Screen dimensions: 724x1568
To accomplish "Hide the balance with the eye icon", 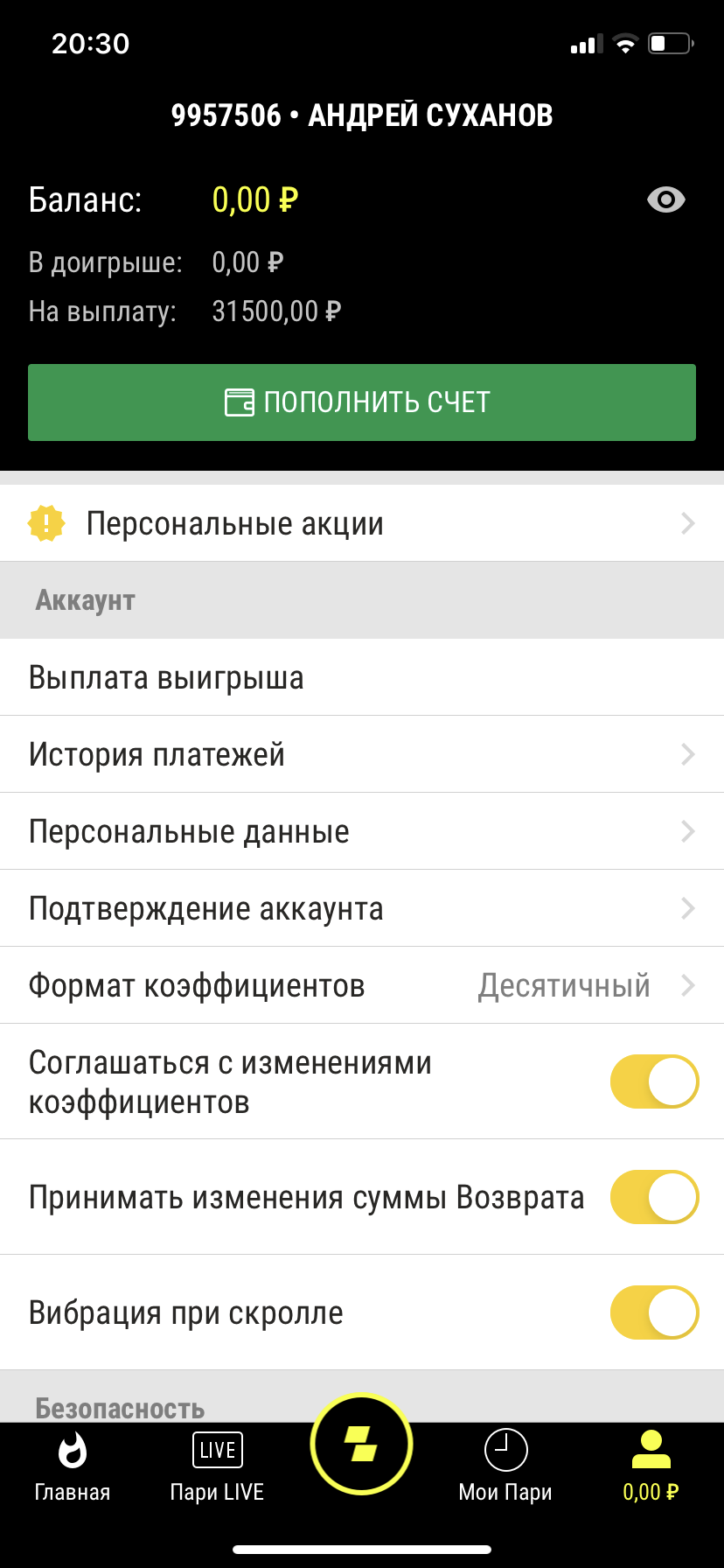I will pos(665,200).
